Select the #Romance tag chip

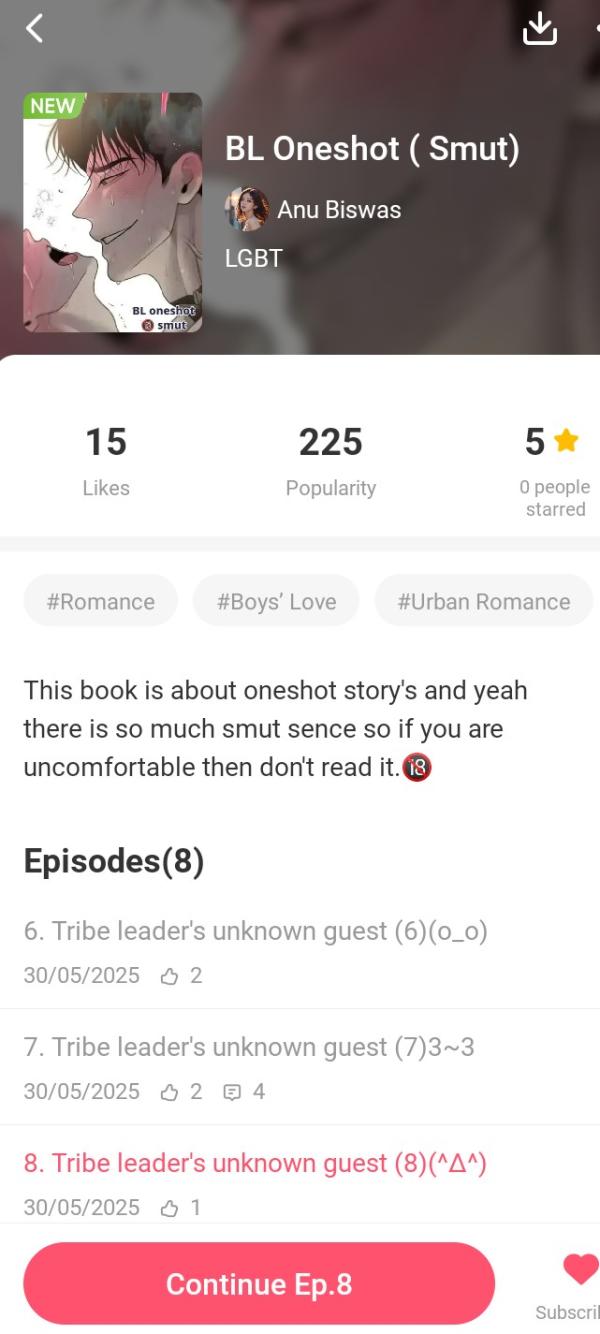[x=100, y=601]
